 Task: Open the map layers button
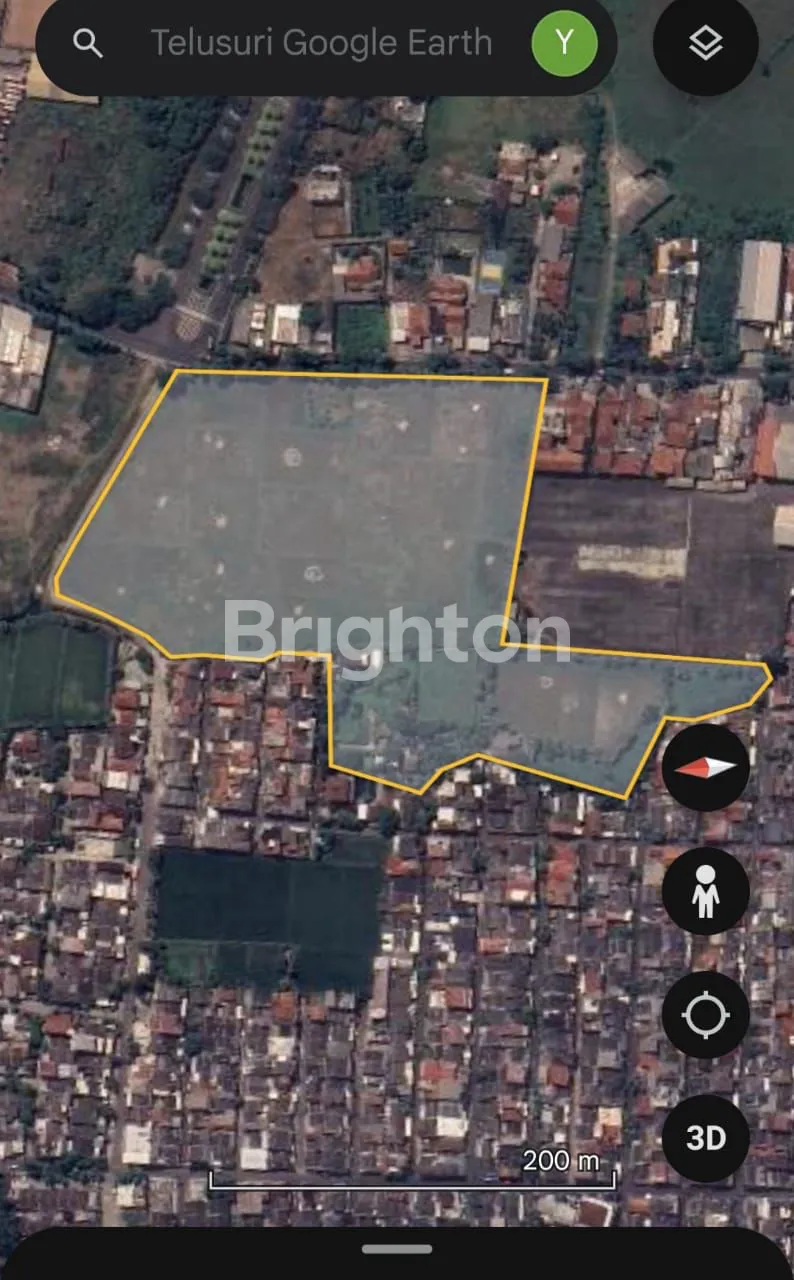706,43
